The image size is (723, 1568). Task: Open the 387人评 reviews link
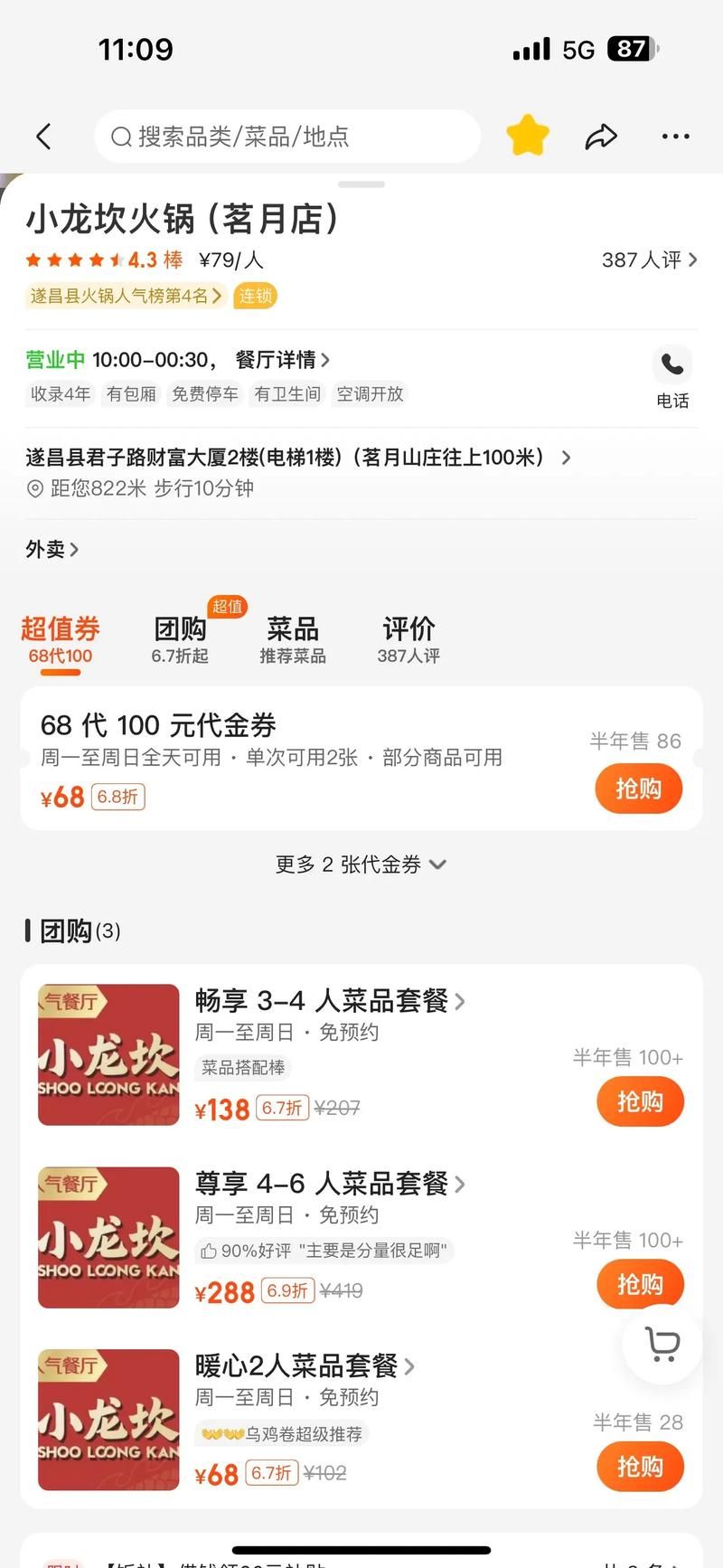click(649, 260)
